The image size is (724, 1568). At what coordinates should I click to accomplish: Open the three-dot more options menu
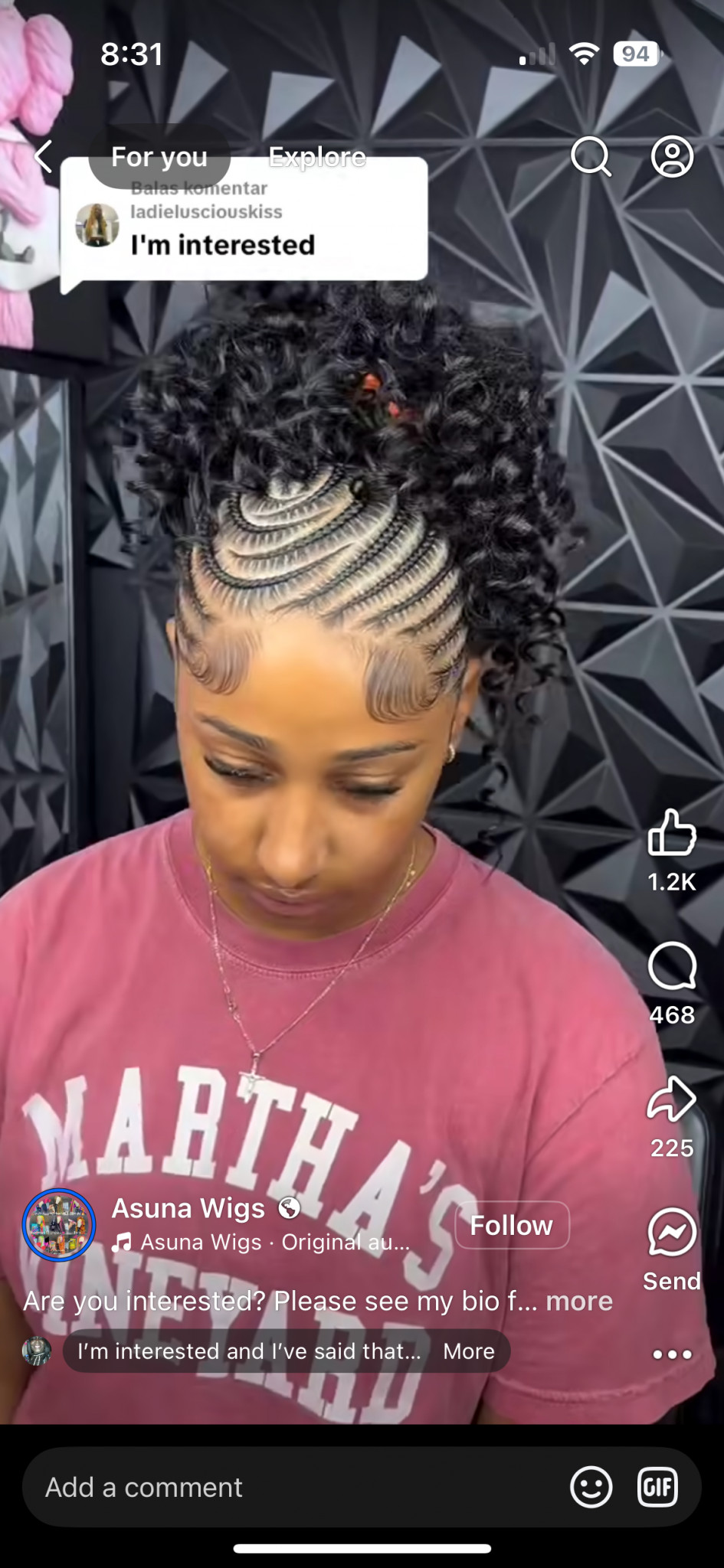click(672, 1354)
